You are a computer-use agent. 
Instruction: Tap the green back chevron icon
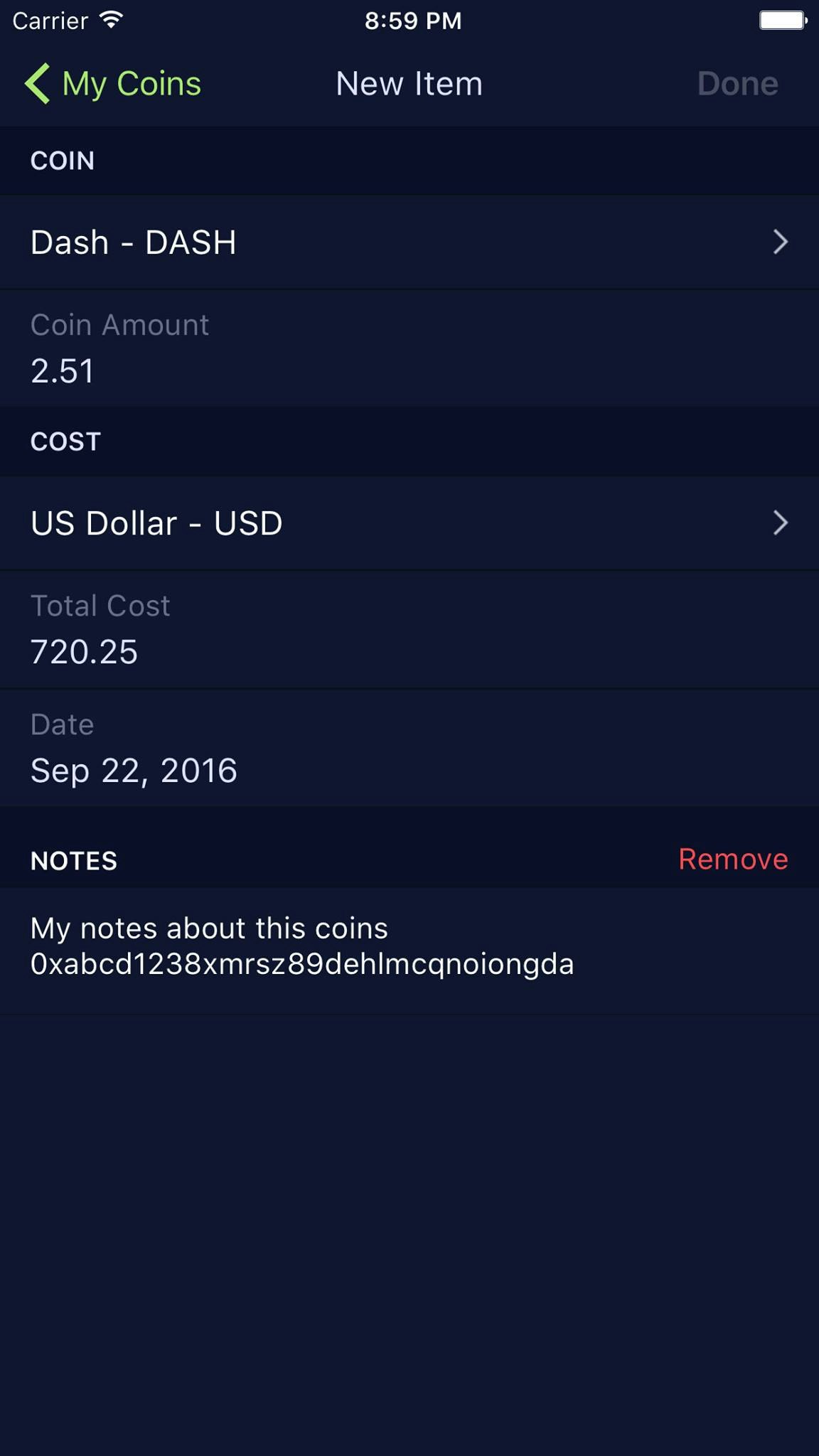tap(37, 83)
